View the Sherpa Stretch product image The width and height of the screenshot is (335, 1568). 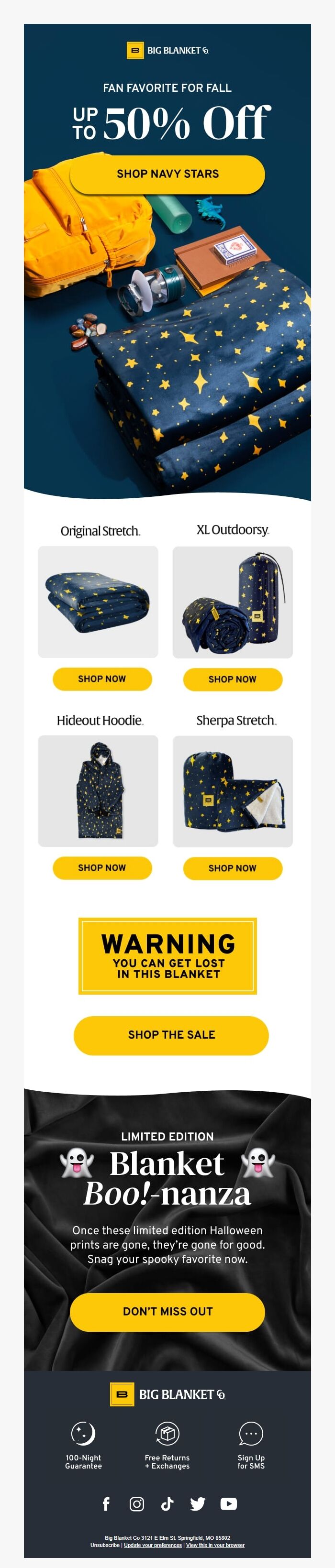point(233,791)
